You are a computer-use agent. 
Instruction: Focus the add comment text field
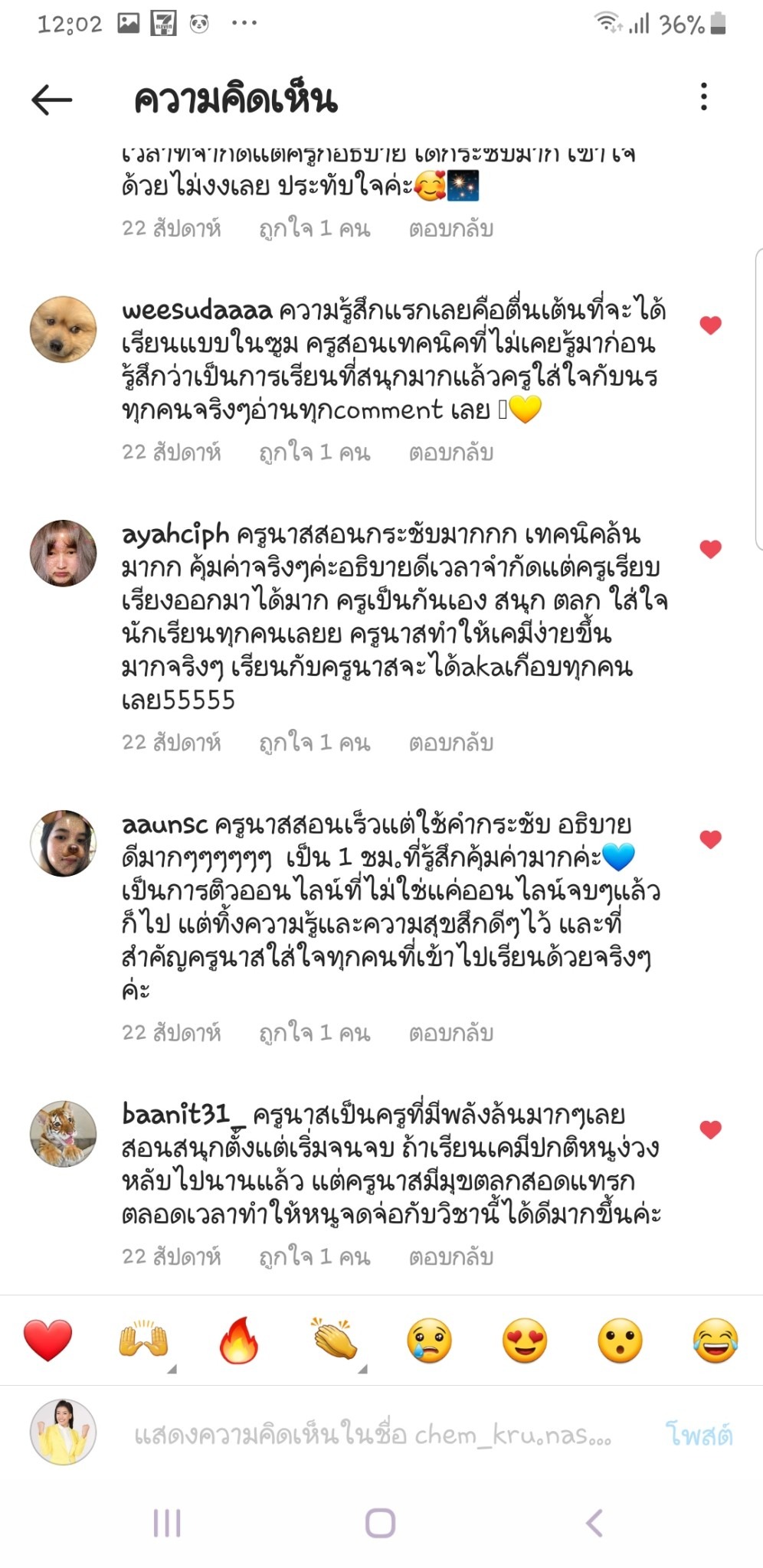tap(372, 1435)
